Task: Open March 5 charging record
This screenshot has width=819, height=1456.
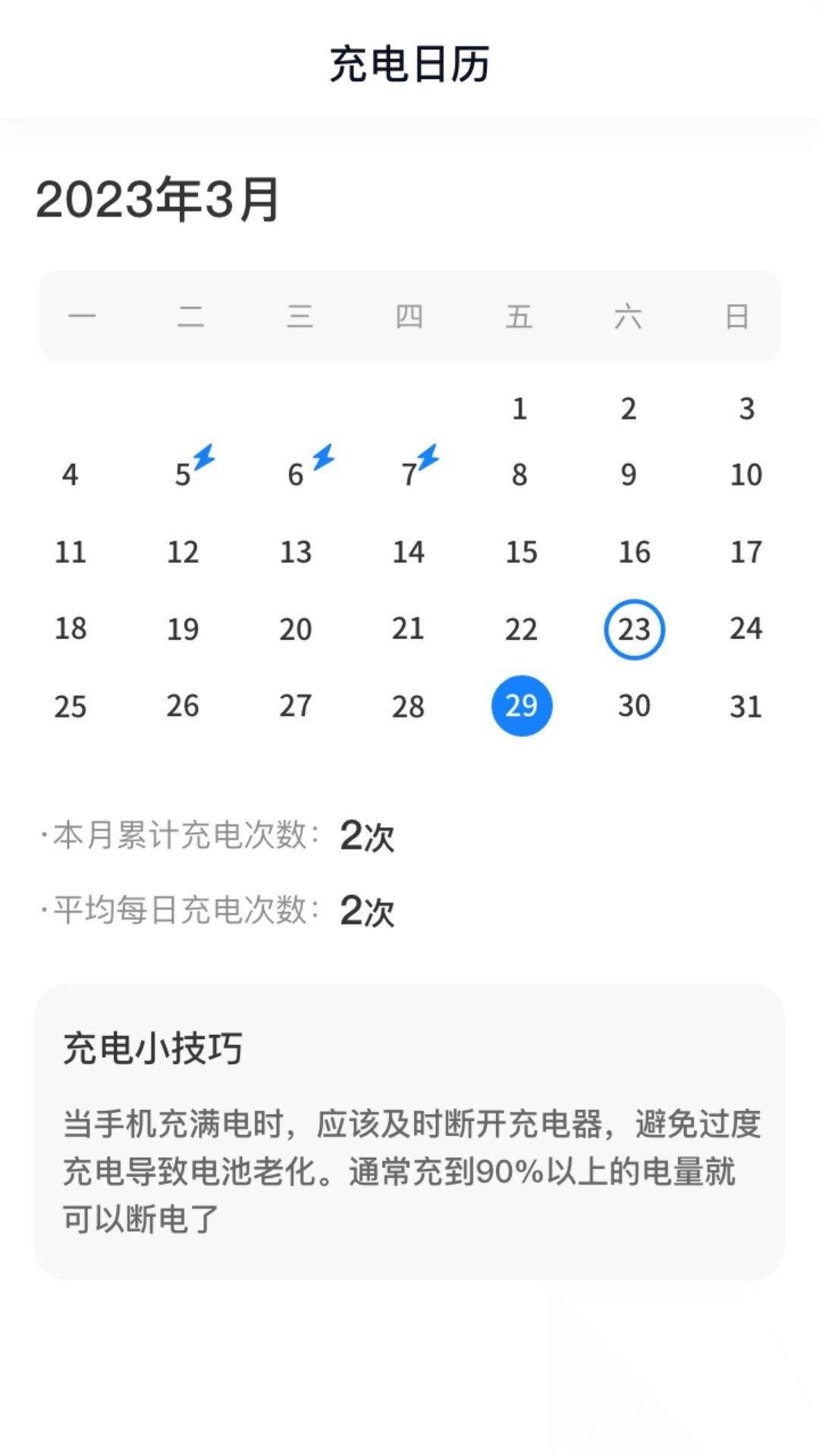Action: [x=184, y=475]
